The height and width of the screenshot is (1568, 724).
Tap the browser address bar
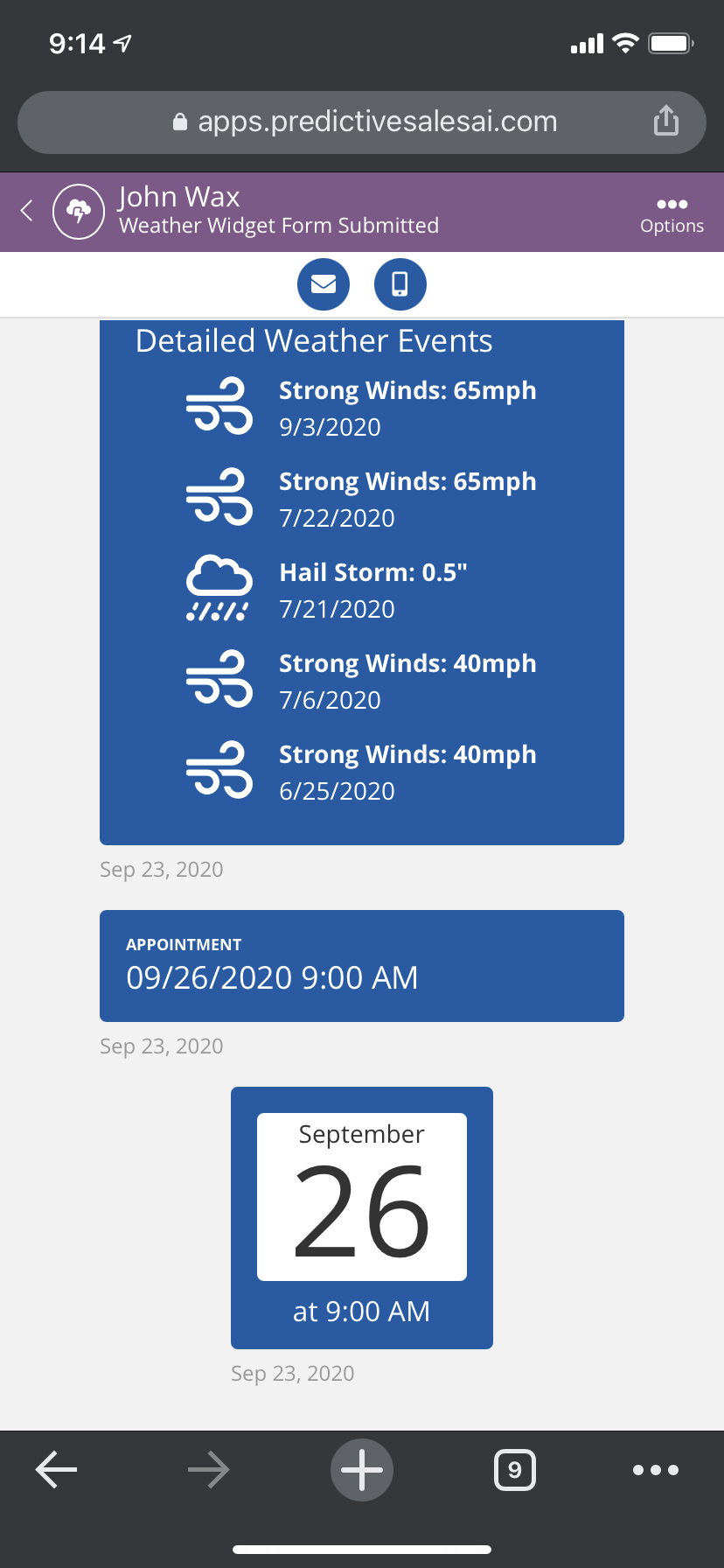[x=362, y=122]
